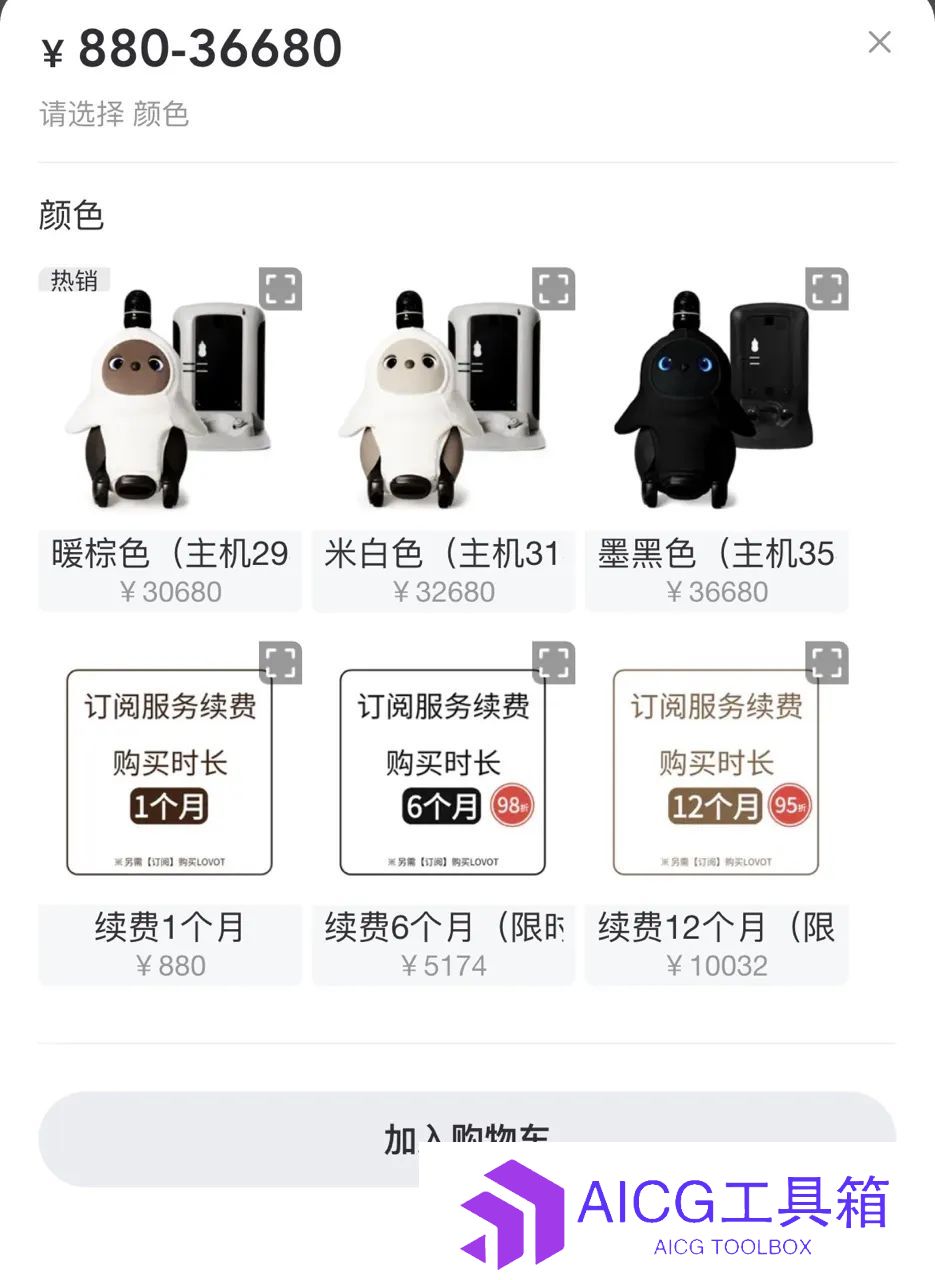This screenshot has width=935, height=1280.
Task: Enlarge the 米白色 product image
Action: pos(554,289)
